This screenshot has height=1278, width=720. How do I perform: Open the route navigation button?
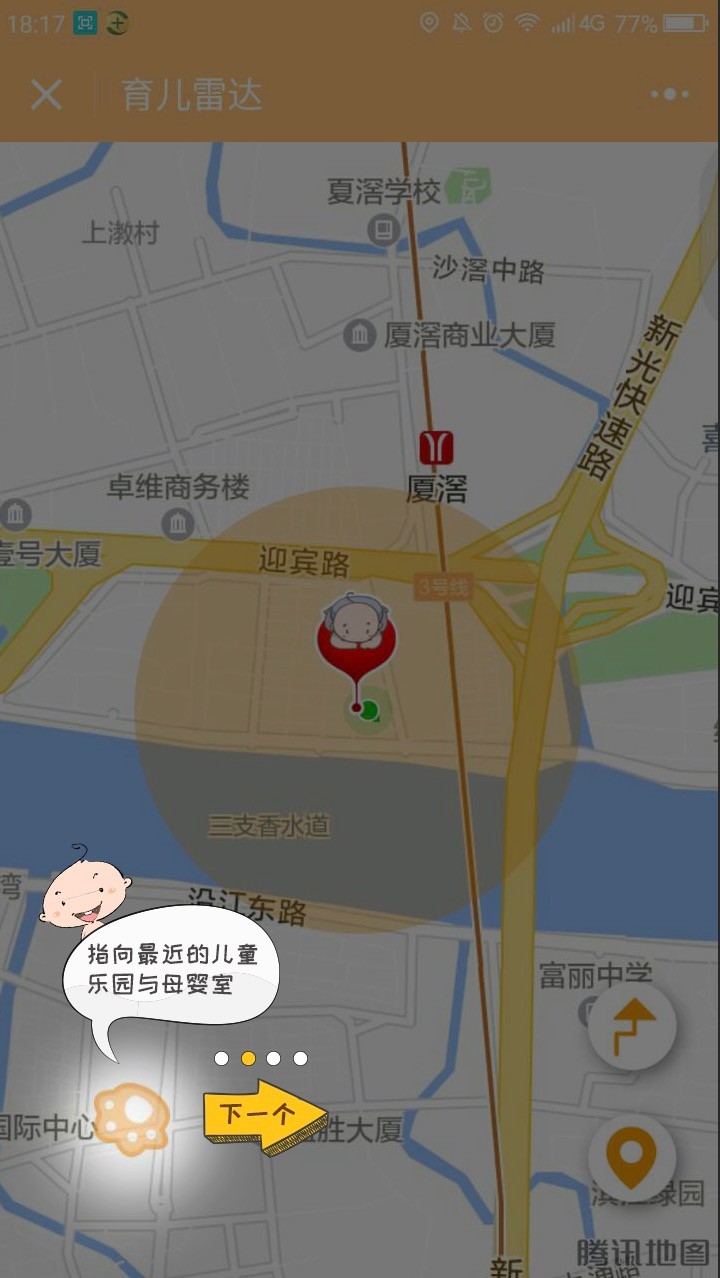tap(632, 1026)
